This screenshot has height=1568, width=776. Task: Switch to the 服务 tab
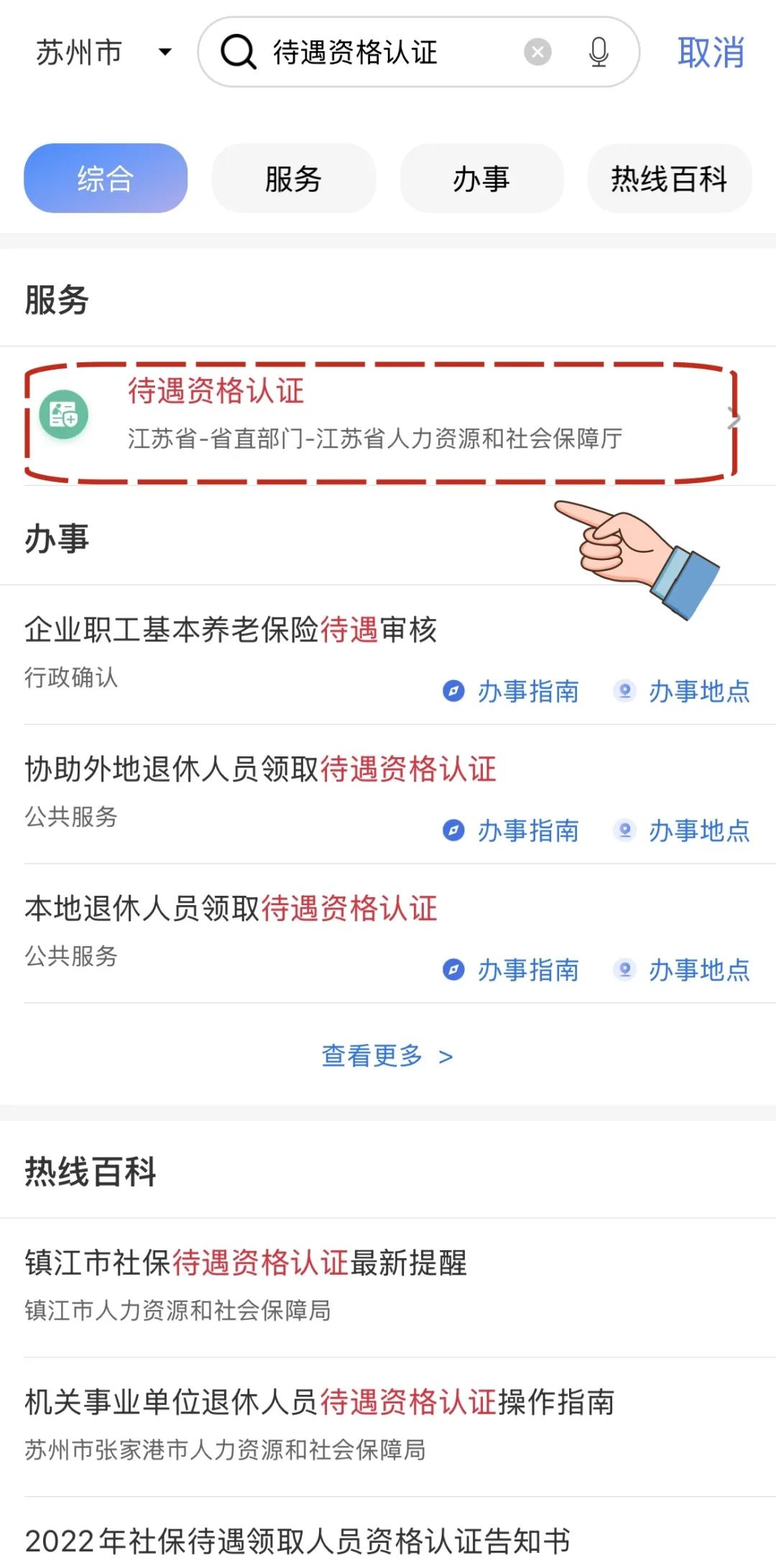click(x=293, y=178)
